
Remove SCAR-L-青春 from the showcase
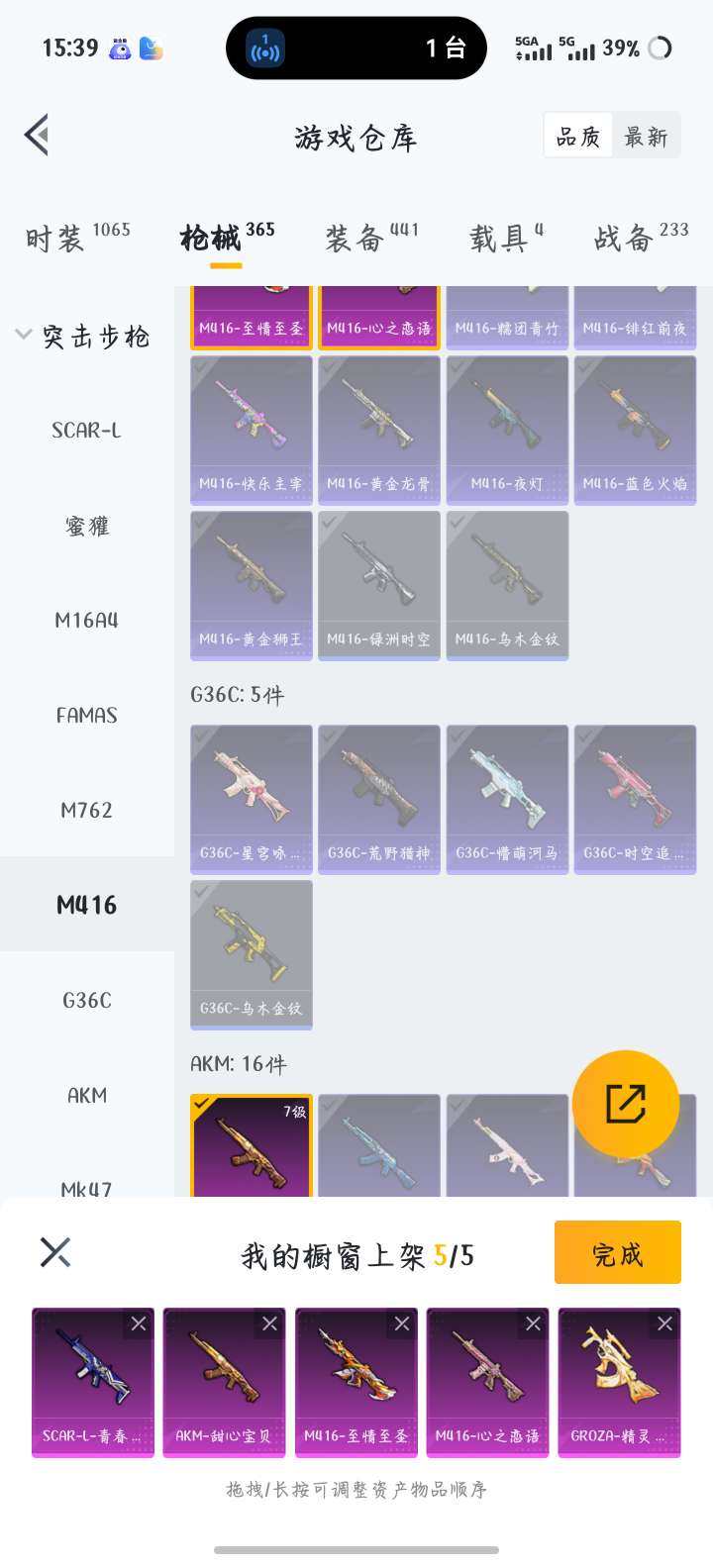click(x=139, y=1323)
